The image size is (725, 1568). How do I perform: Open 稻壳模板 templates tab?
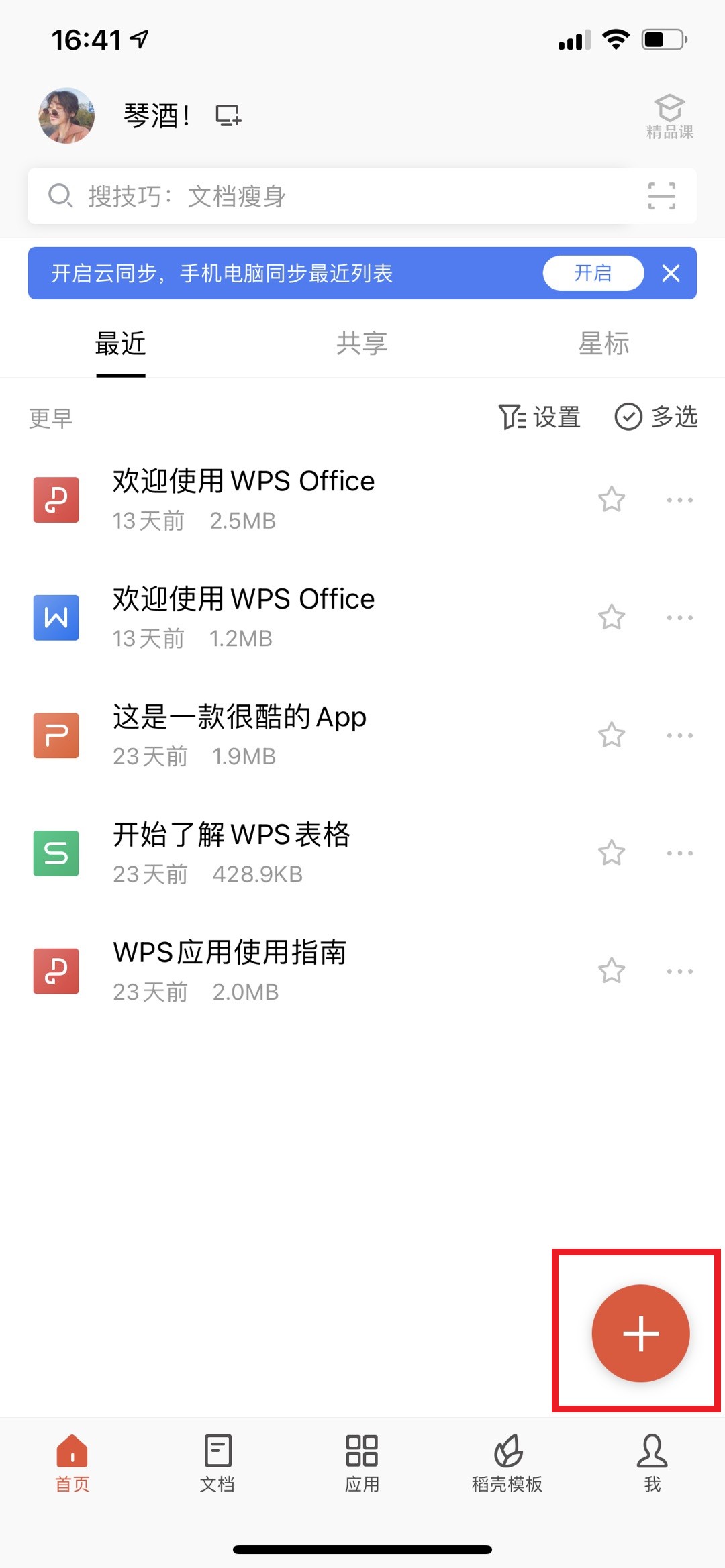(x=507, y=1463)
